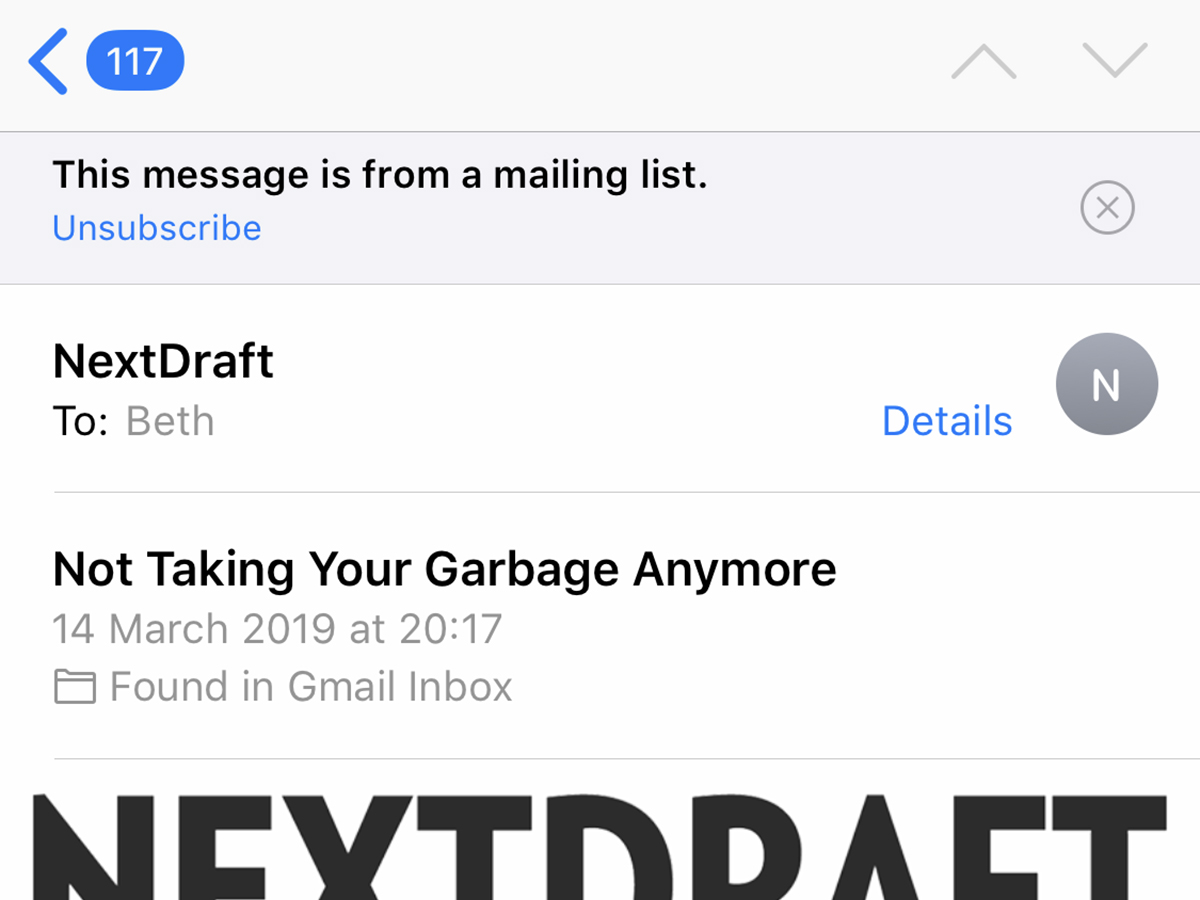Show sender Details
The image size is (1200, 900).
(946, 421)
